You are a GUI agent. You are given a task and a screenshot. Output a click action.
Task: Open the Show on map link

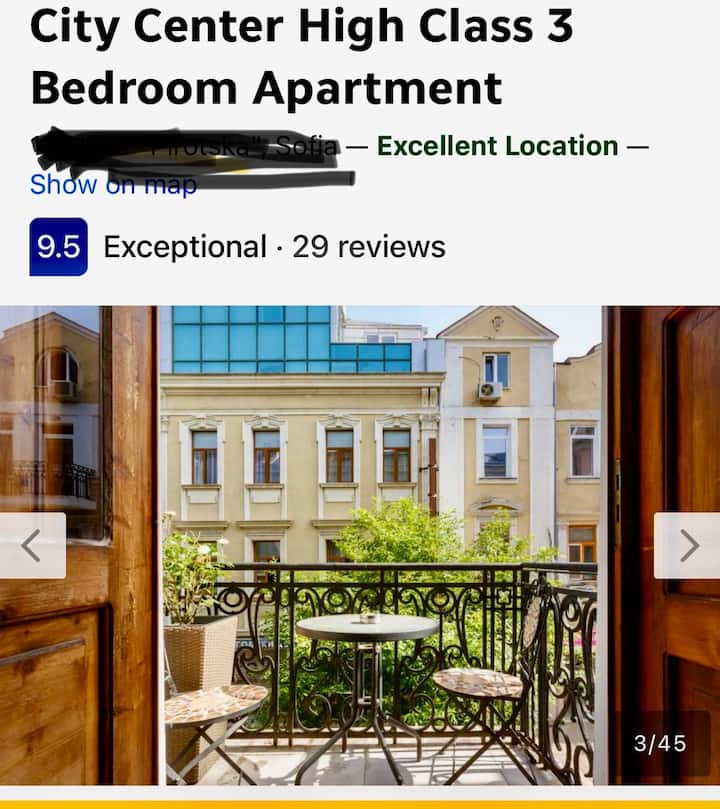pyautogui.click(x=112, y=185)
